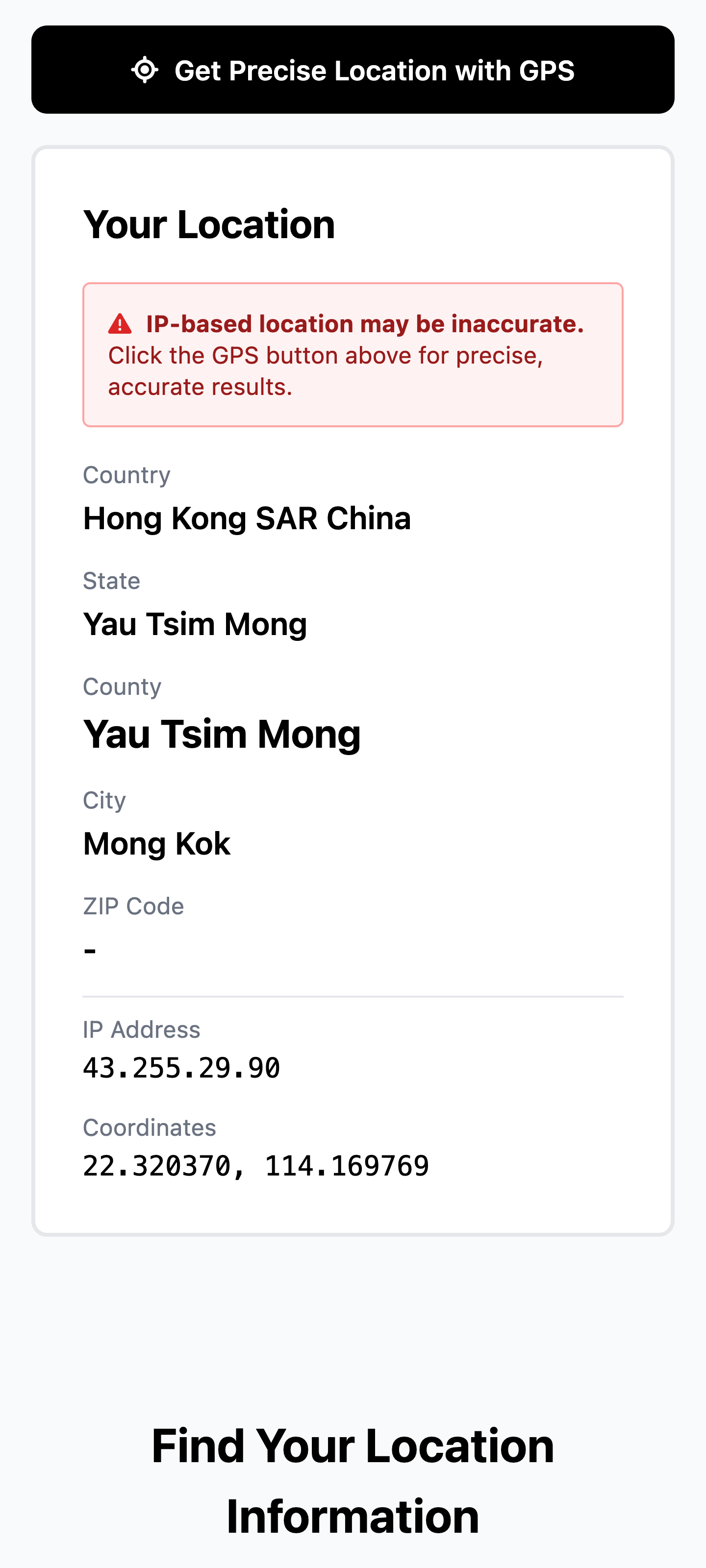Click the Country label
This screenshot has width=706, height=1568.
click(x=126, y=474)
